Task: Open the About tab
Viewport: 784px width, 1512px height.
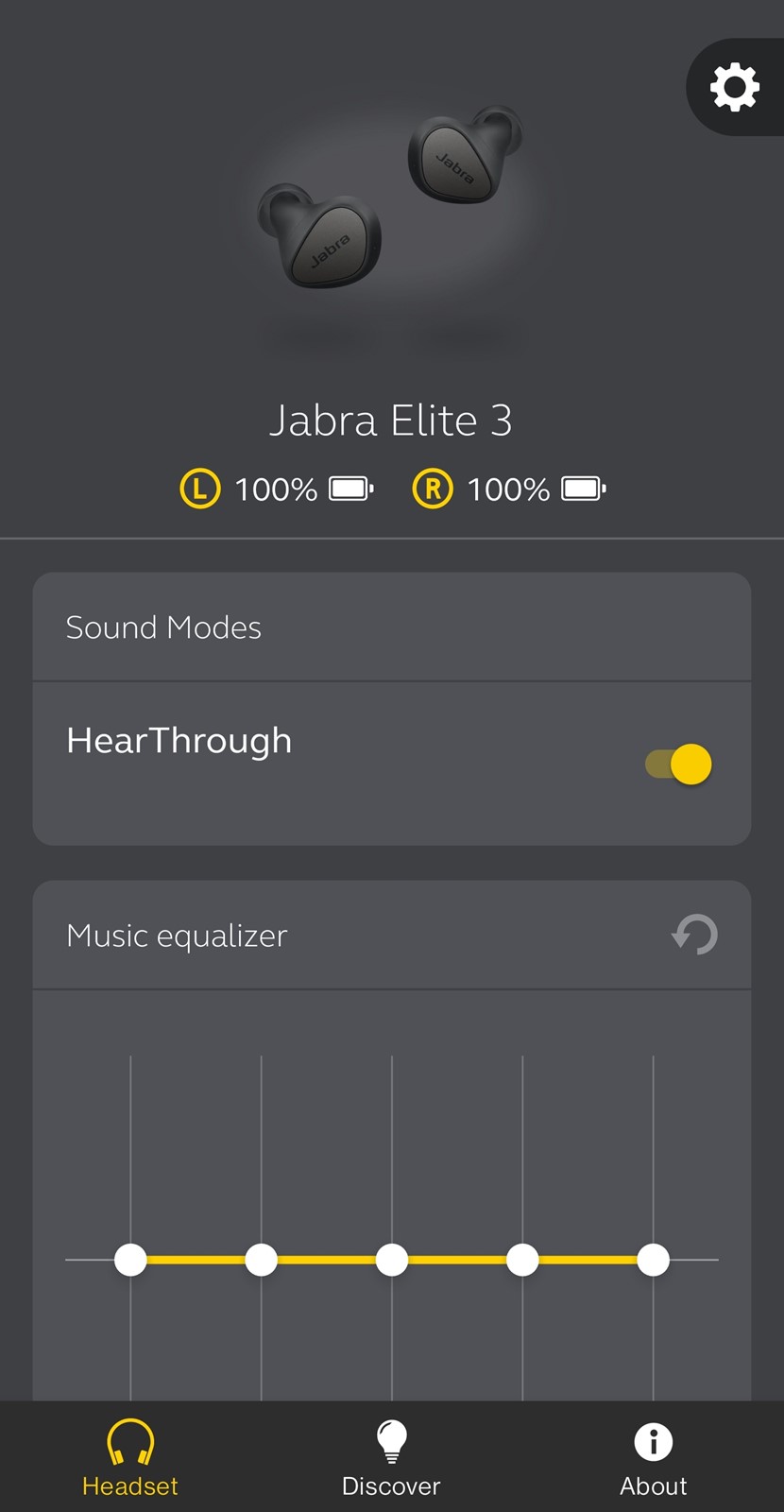Action: point(654,1458)
